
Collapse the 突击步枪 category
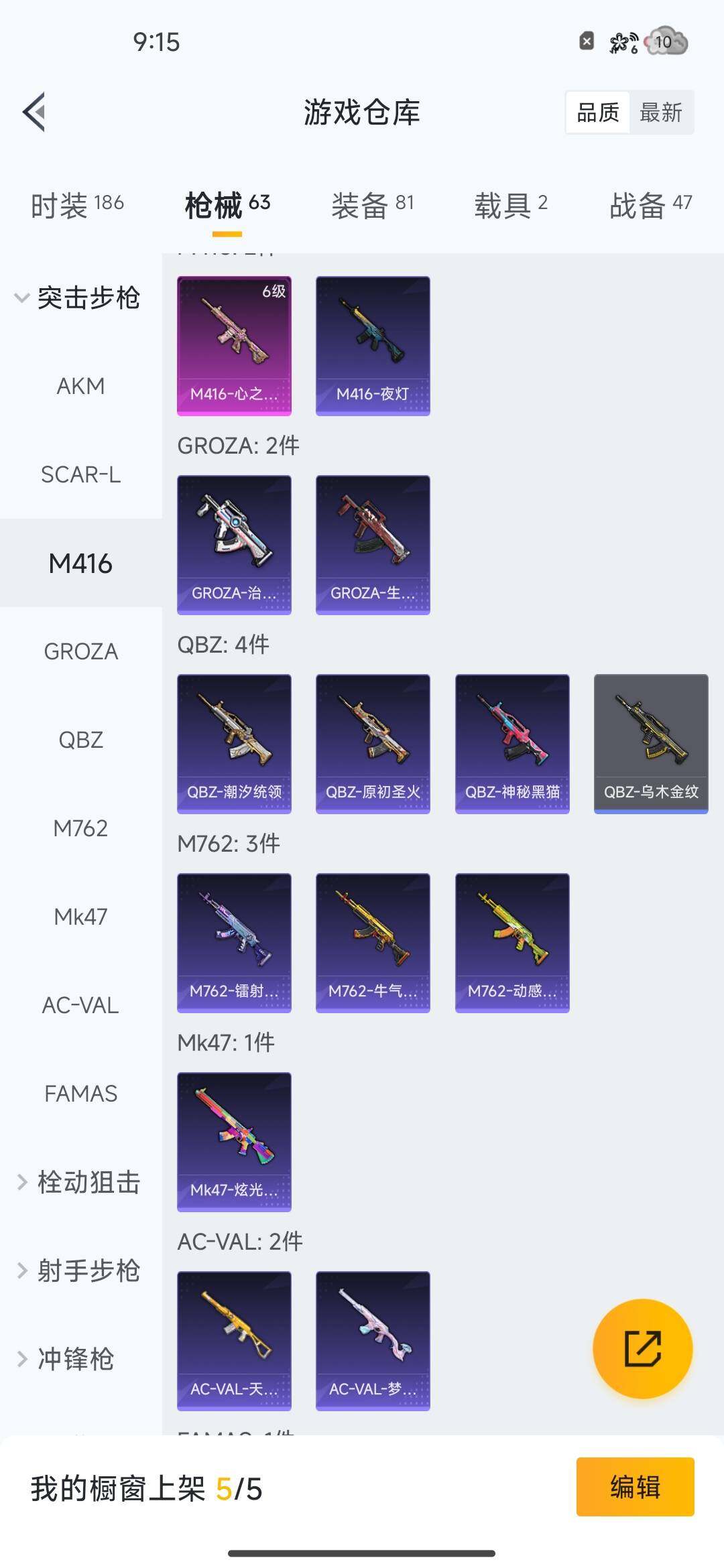(77, 298)
